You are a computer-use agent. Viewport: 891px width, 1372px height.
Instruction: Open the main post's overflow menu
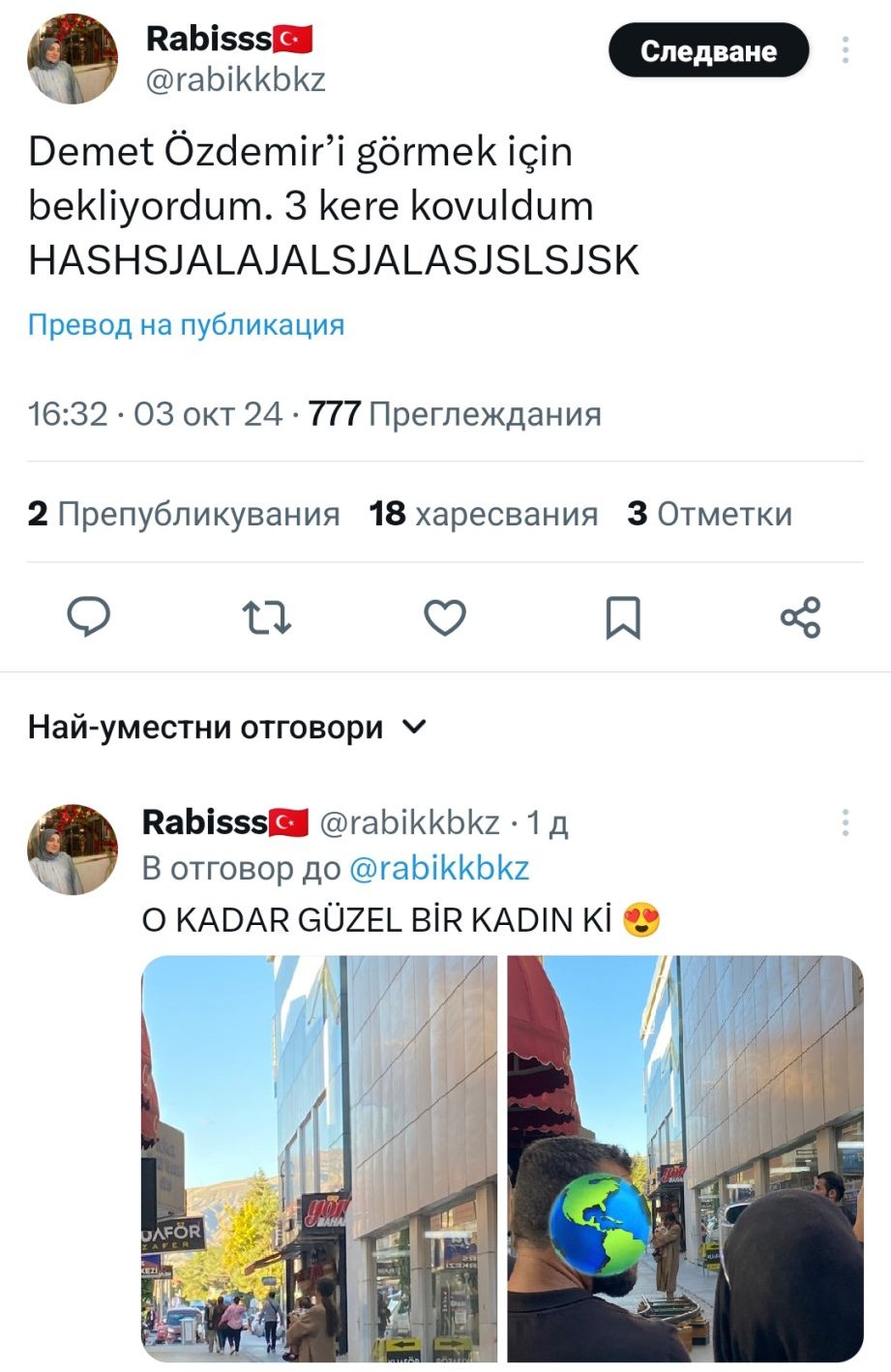pos(845,50)
